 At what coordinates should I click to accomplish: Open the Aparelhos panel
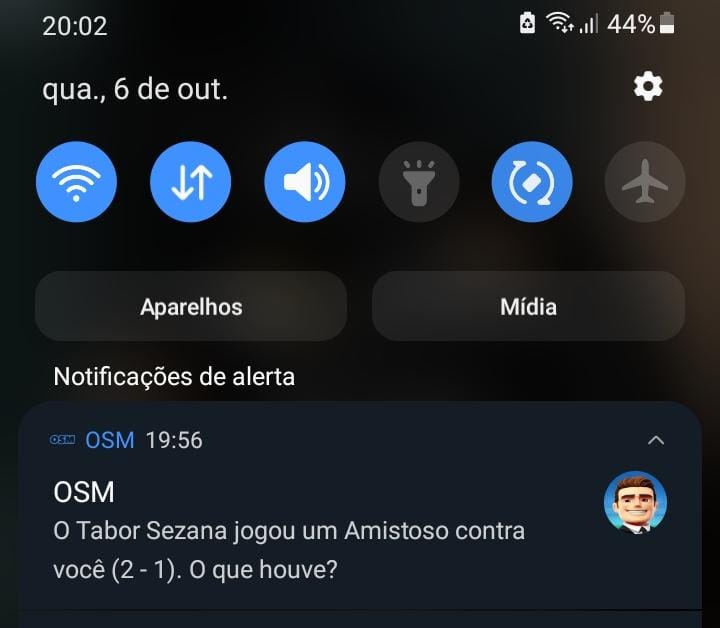[191, 306]
